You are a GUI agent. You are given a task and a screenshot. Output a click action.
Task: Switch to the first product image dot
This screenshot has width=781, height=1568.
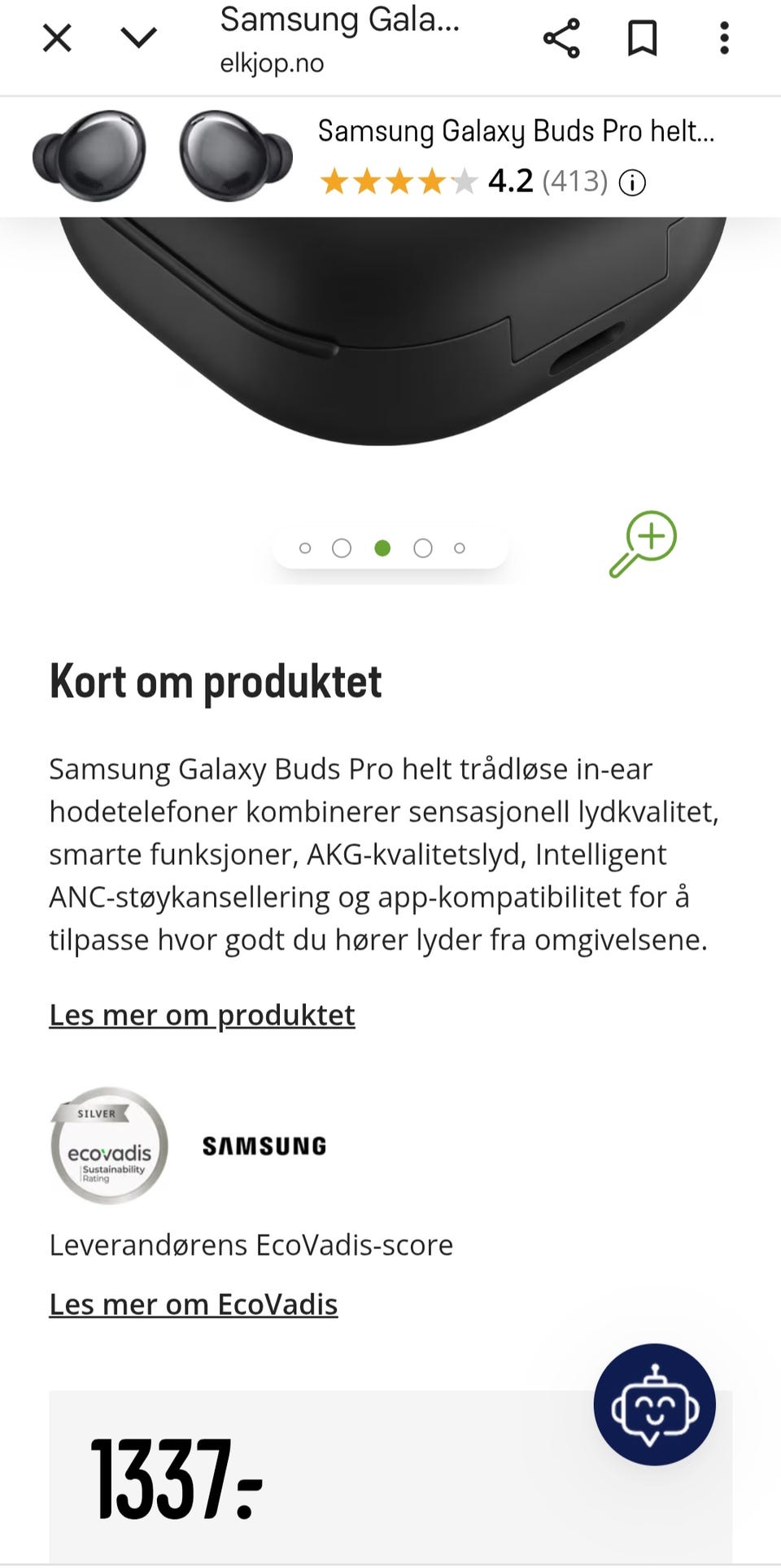[305, 548]
